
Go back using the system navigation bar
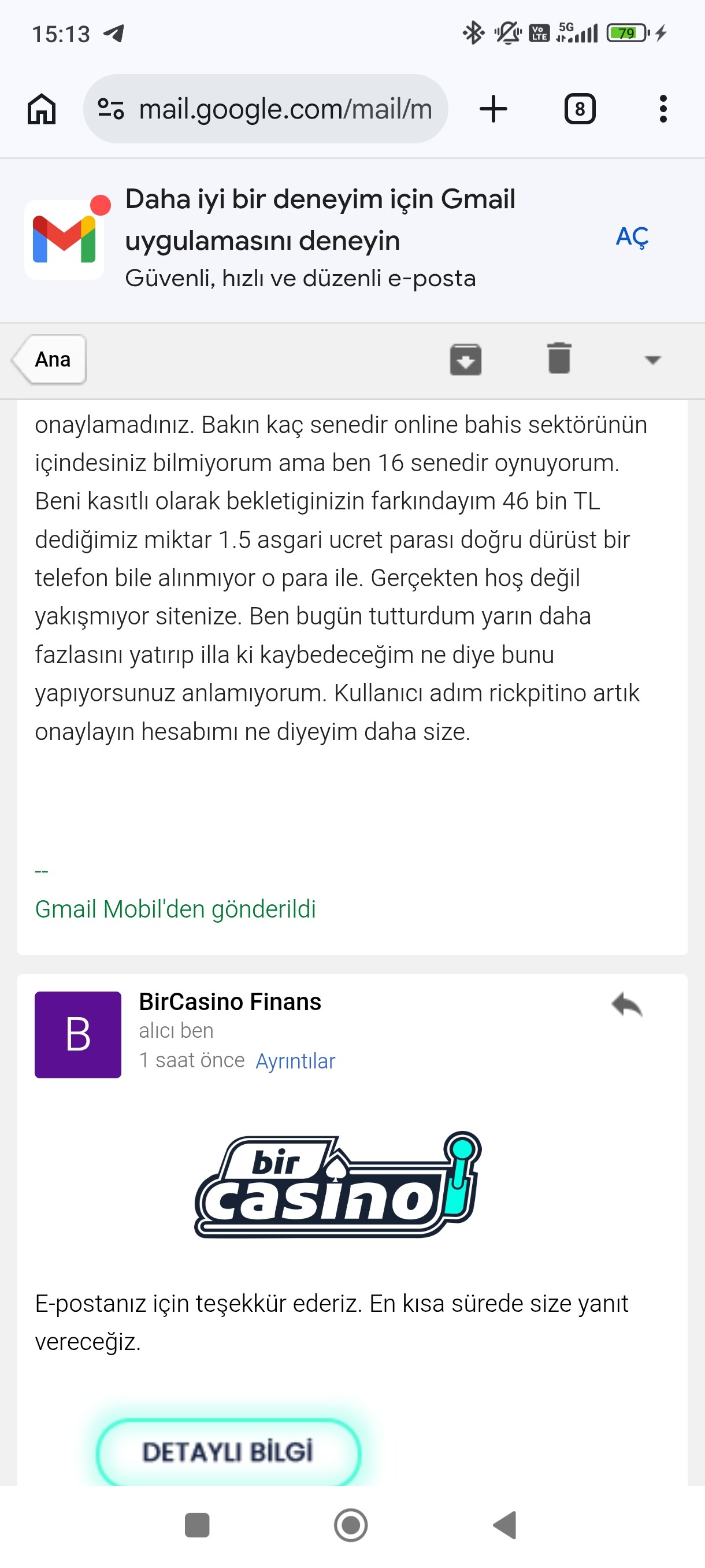(x=504, y=1525)
